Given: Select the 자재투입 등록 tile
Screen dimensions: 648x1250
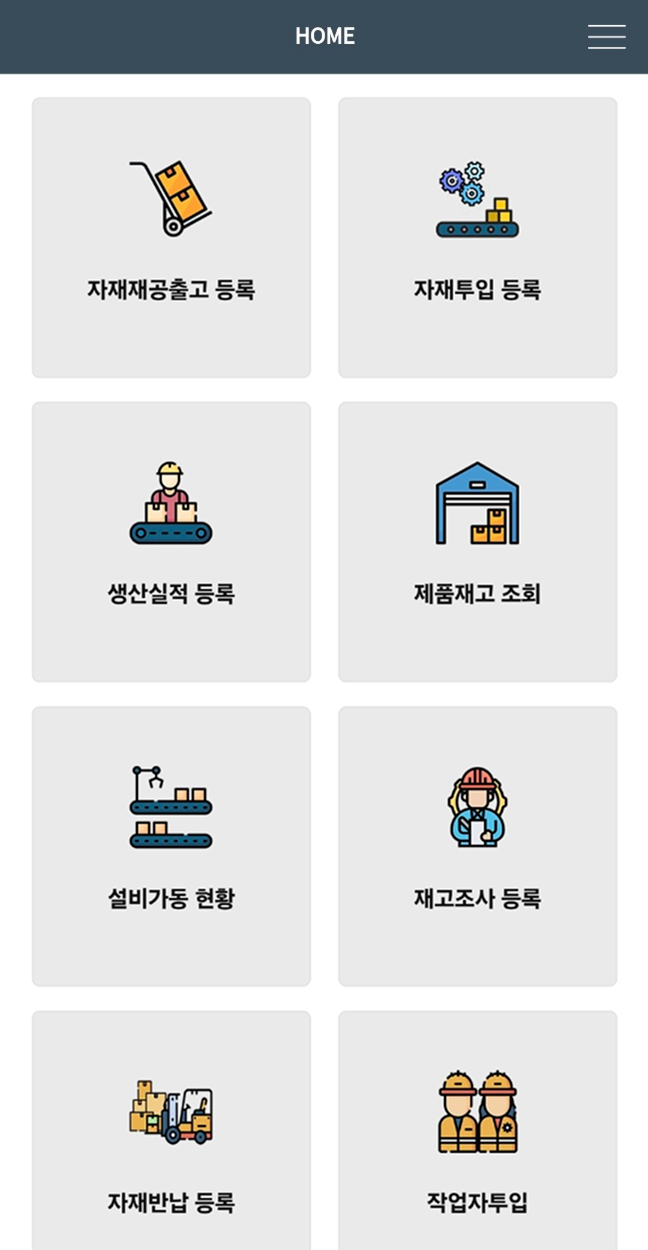Looking at the screenshot, I should pos(477,238).
